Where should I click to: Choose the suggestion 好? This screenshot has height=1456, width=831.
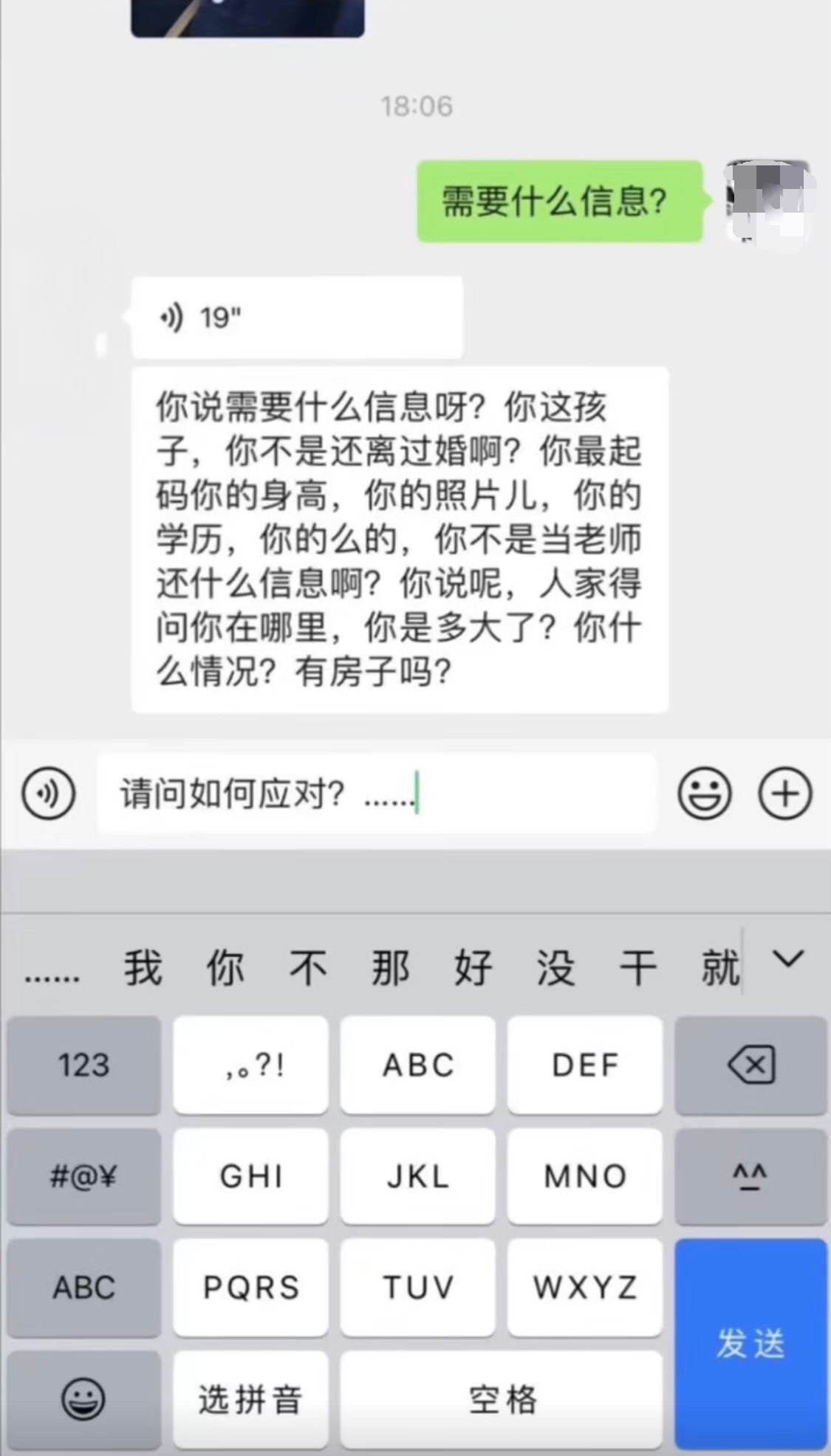tap(473, 967)
